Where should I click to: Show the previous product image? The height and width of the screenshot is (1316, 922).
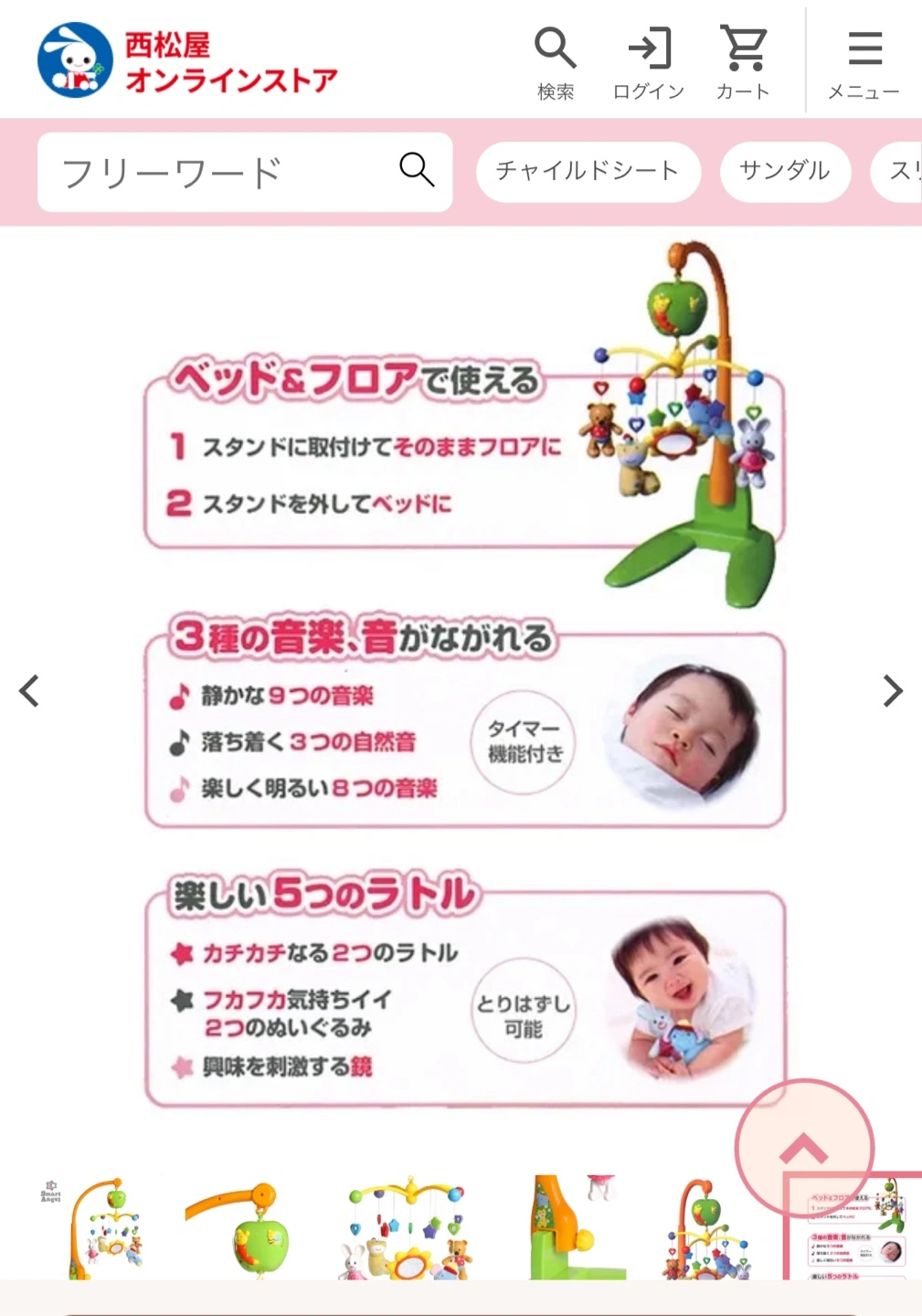pos(29,691)
